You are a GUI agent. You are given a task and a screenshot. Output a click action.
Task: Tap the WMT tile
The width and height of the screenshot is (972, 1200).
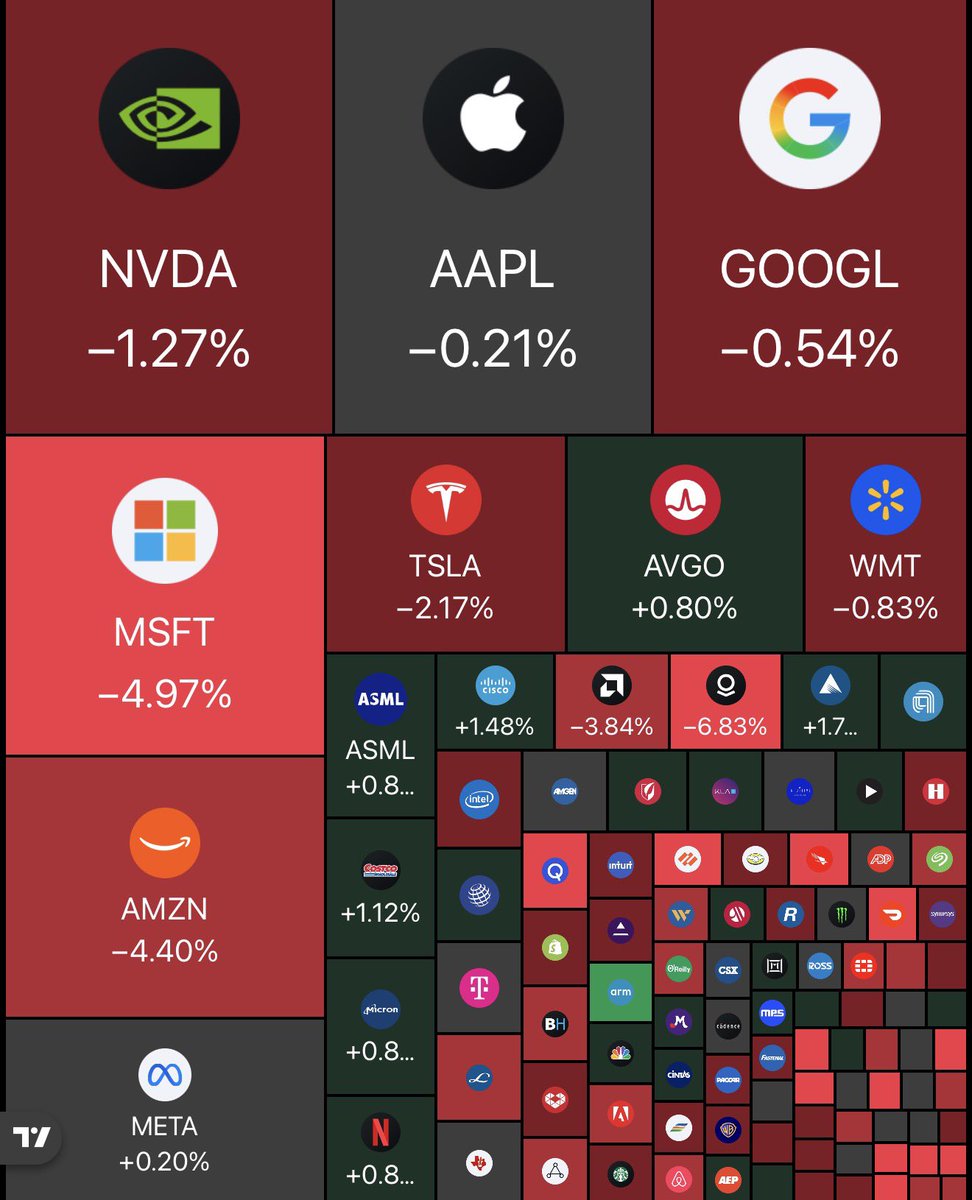point(885,543)
